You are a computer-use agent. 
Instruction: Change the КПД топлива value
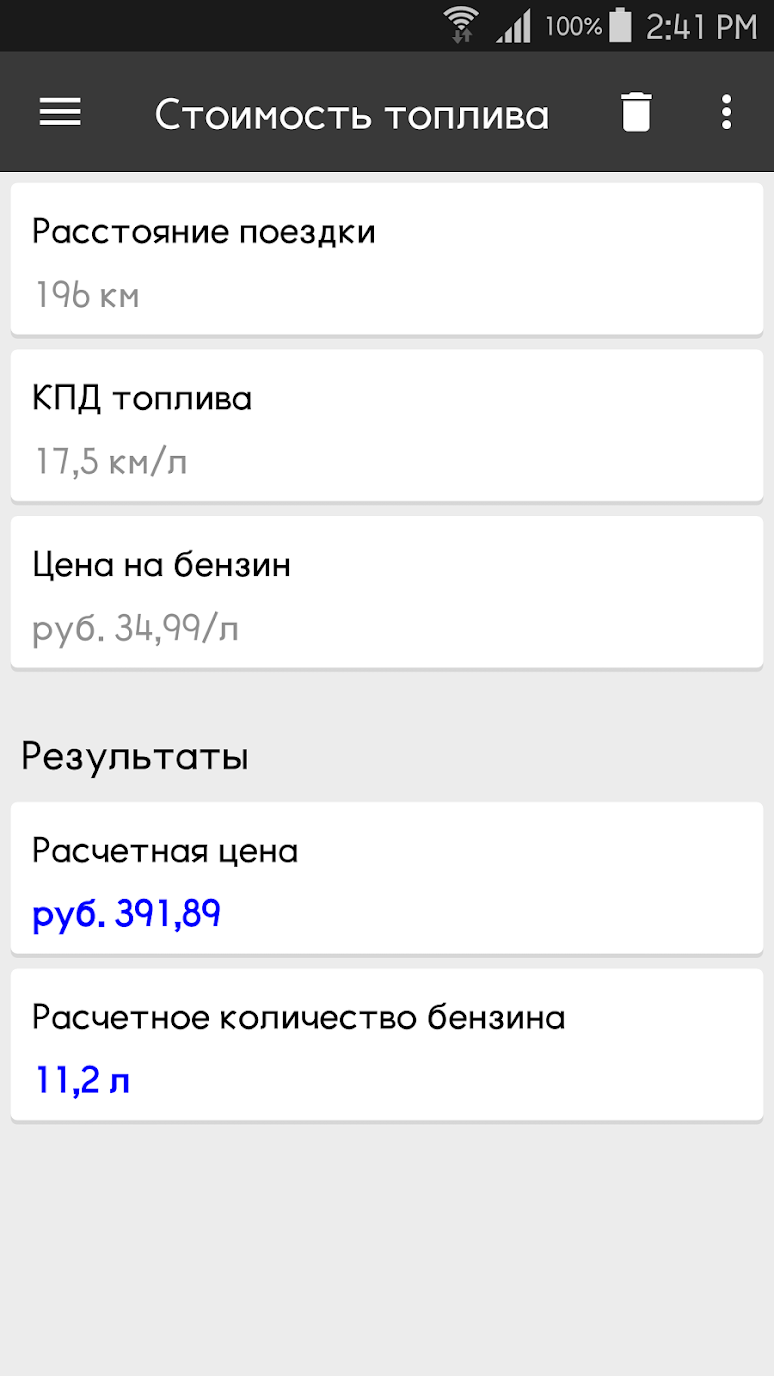pos(386,427)
